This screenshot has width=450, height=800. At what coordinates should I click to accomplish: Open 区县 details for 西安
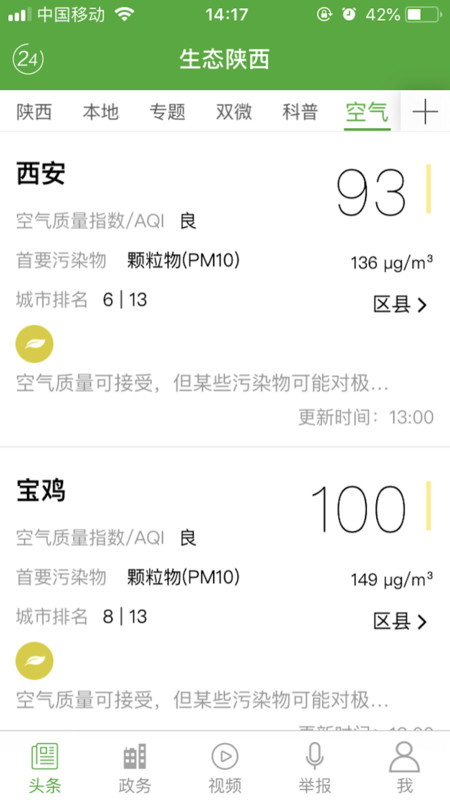coord(400,305)
